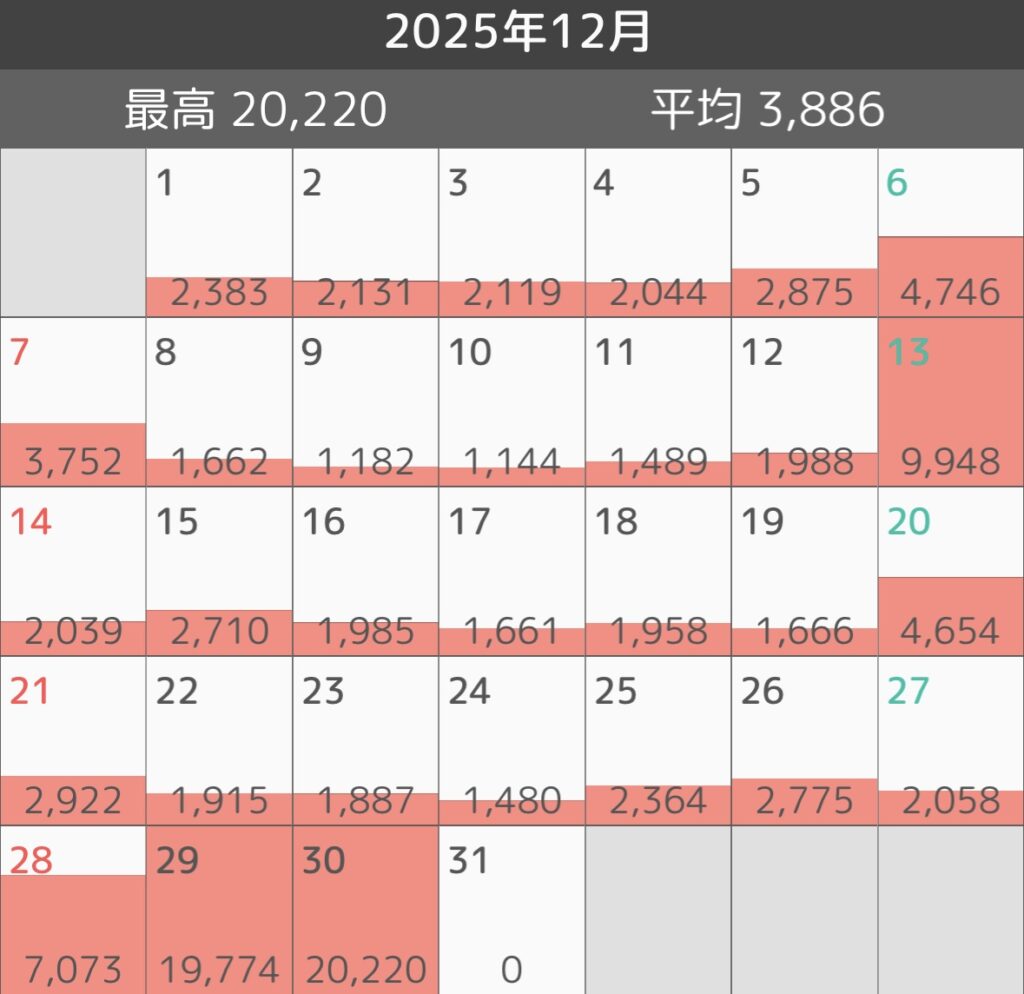View details for December 13
The image size is (1024, 994).
coord(951,402)
